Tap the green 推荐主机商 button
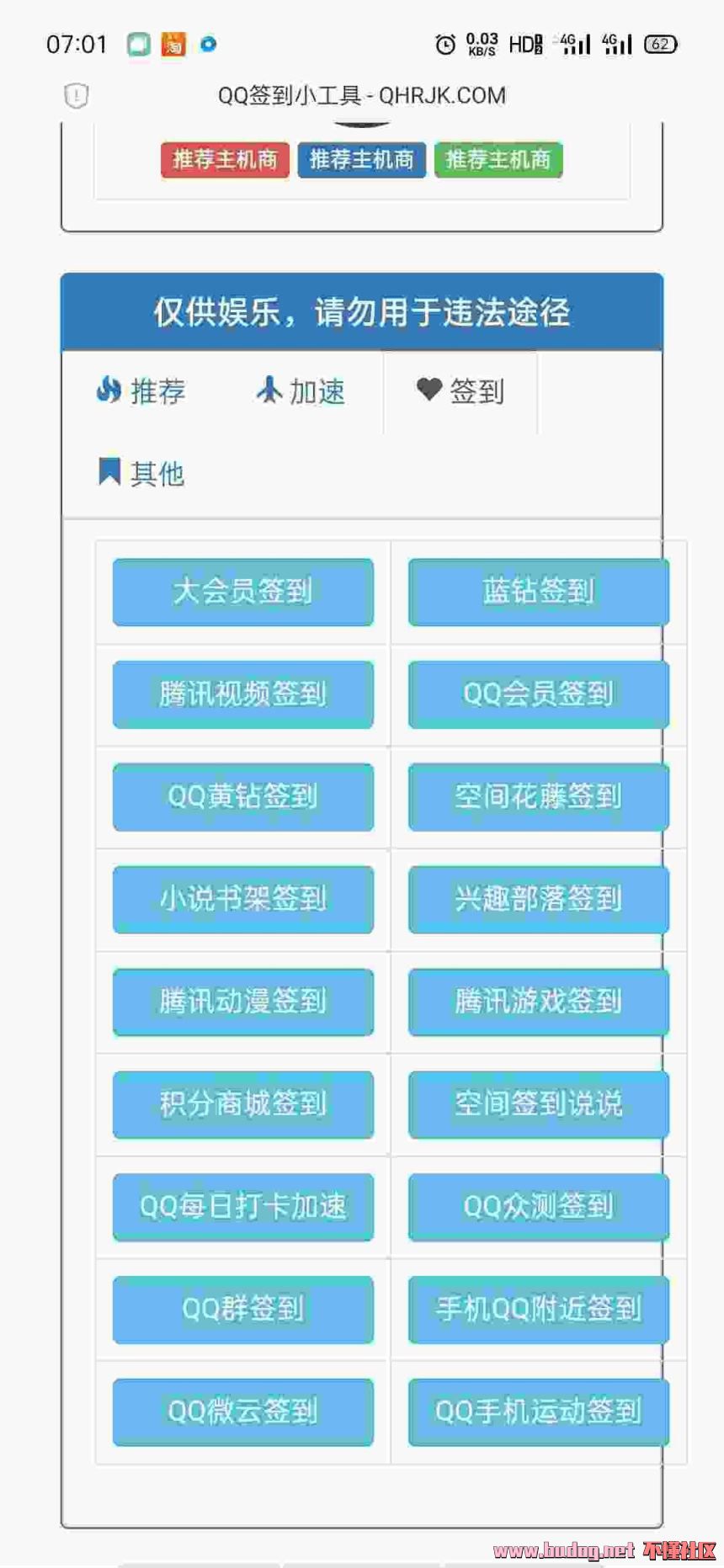Viewport: 724px width, 1568px height. click(x=498, y=159)
